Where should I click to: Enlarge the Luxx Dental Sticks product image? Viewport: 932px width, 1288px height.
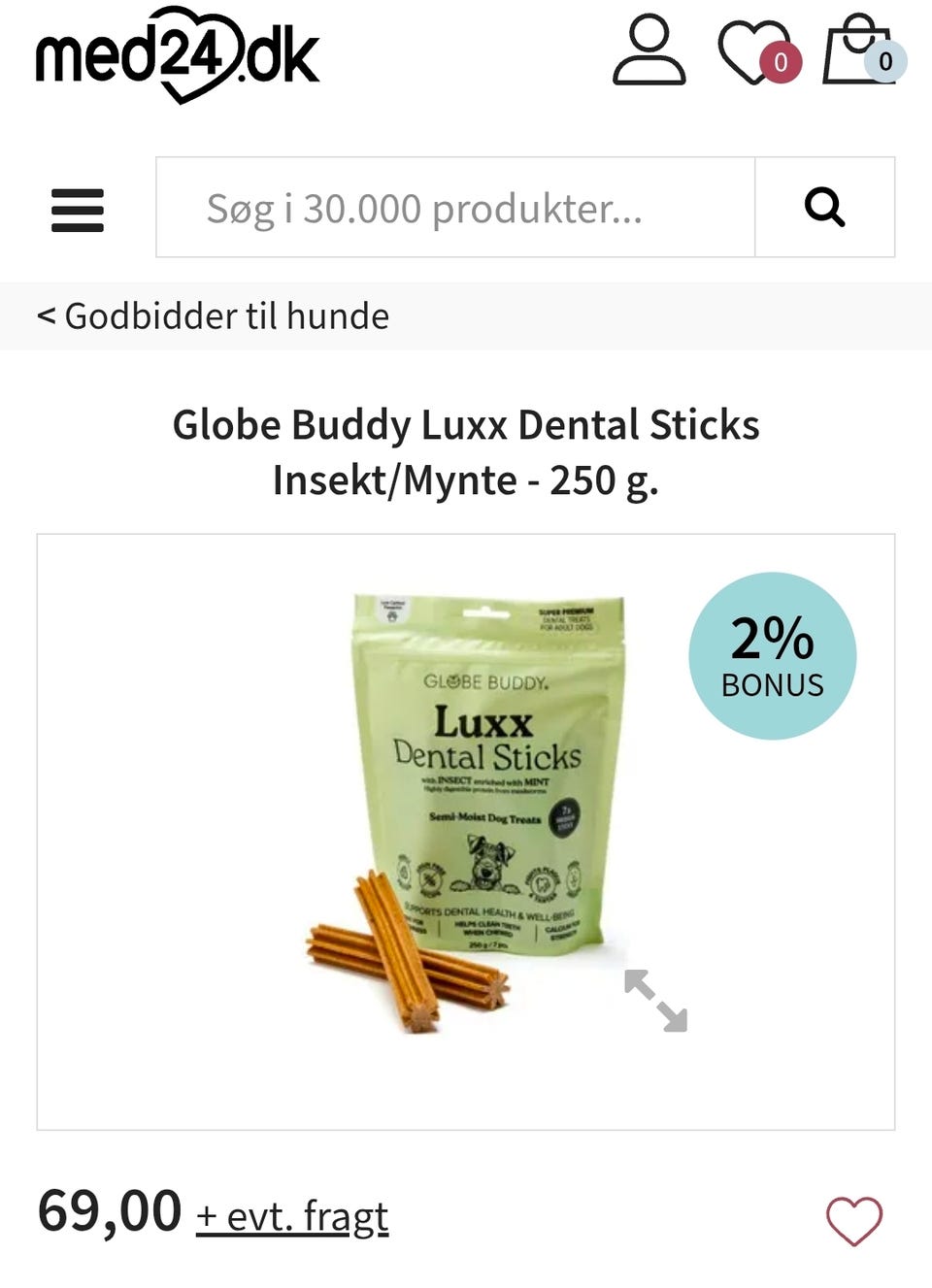pyautogui.click(x=655, y=1000)
